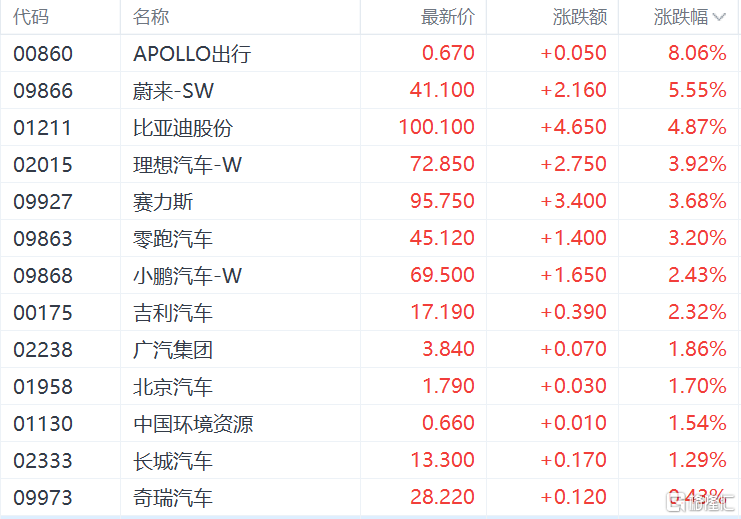Sort by the 涨跌幅 column header
This screenshot has height=519, width=741.
click(681, 17)
